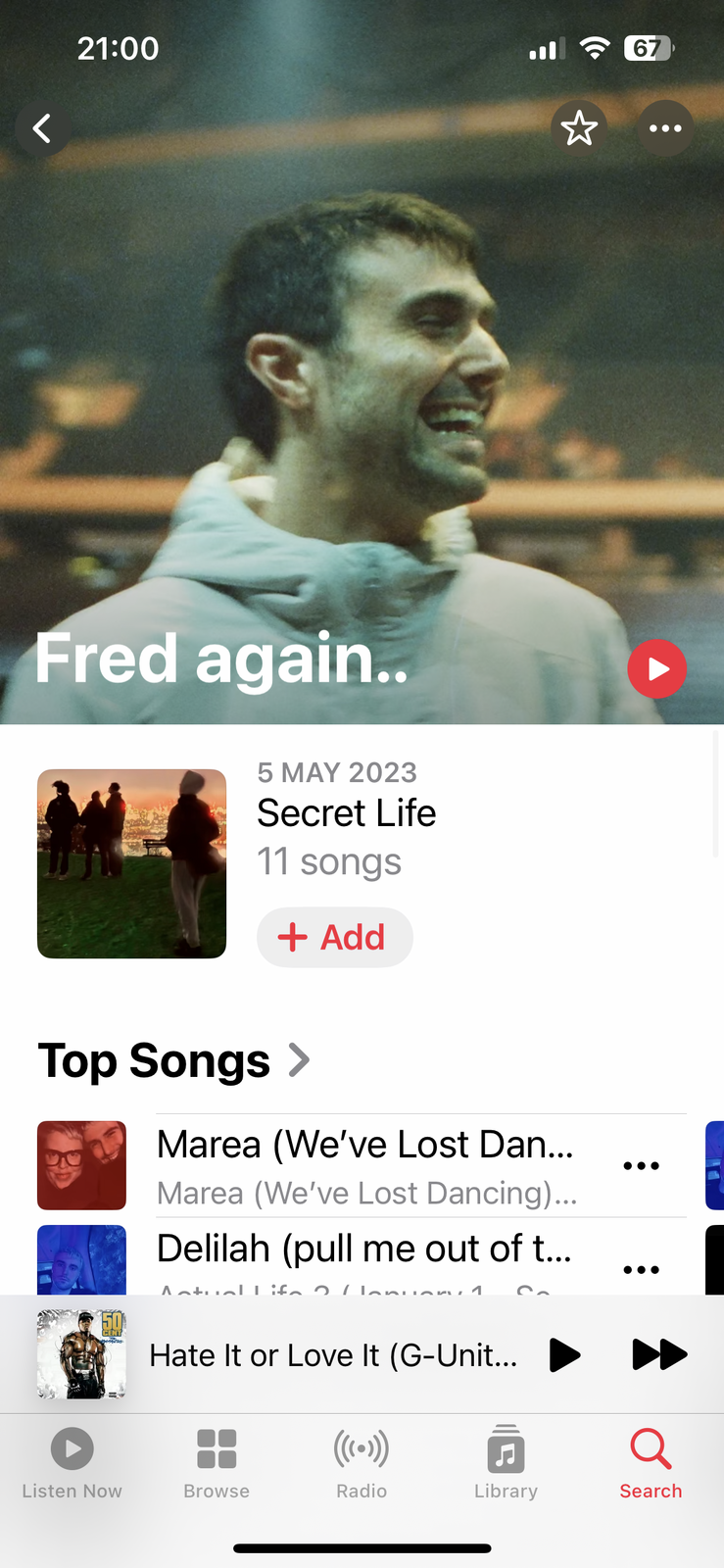
Task: Open the artist overflow menu at top
Action: pyautogui.click(x=665, y=128)
